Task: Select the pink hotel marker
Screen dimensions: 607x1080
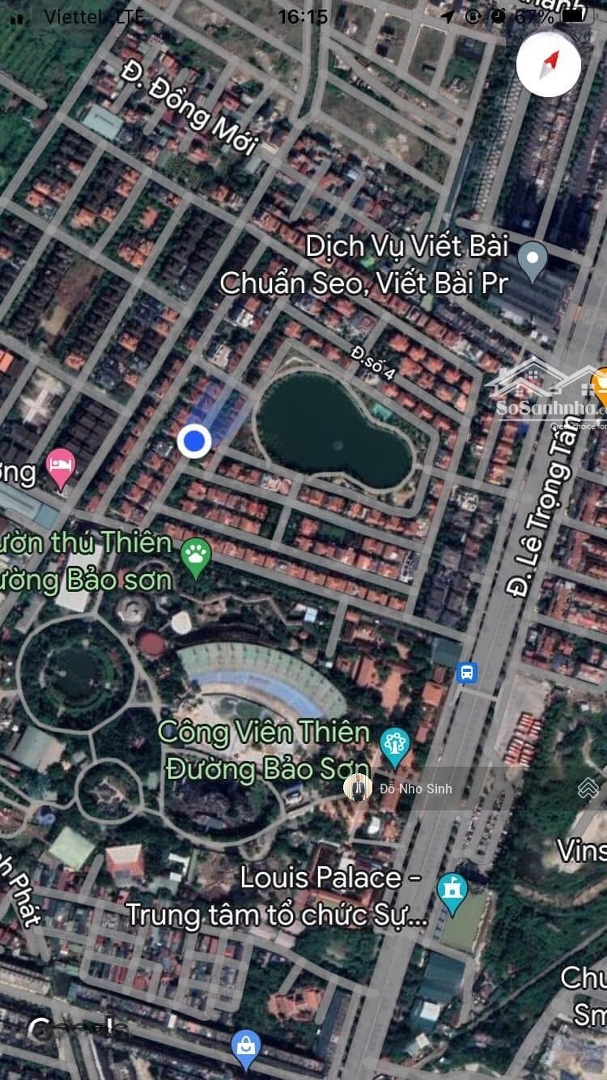Action: (x=61, y=466)
